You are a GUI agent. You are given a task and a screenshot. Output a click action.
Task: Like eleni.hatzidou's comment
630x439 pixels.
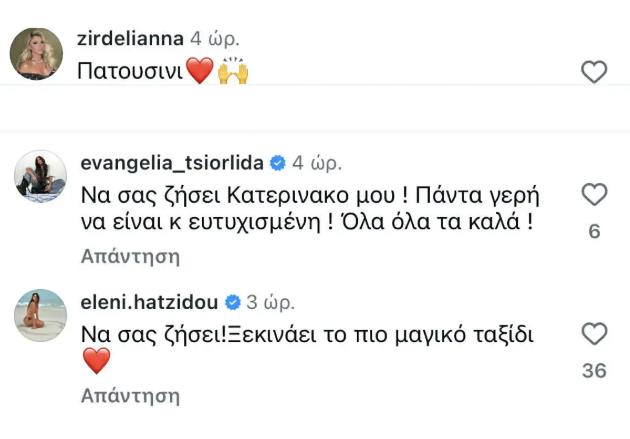(594, 334)
